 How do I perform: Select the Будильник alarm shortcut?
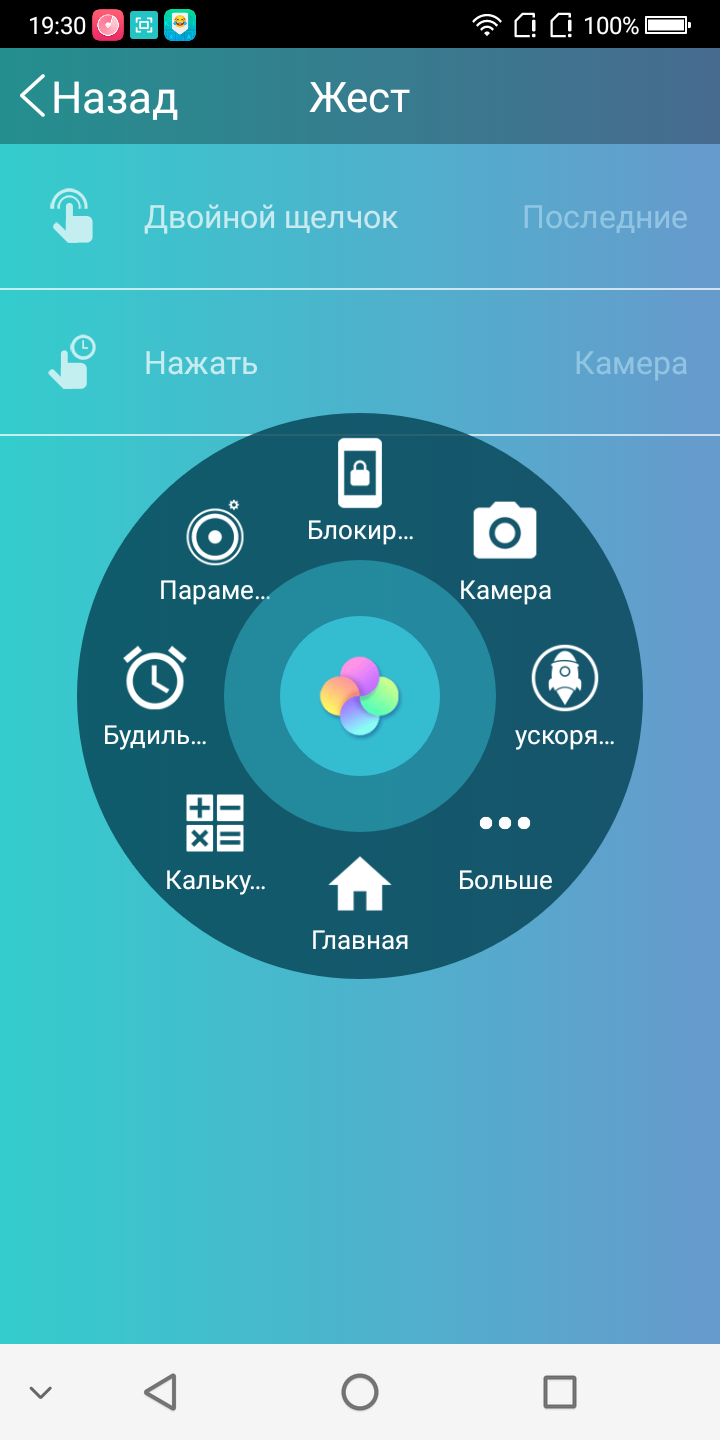click(156, 695)
